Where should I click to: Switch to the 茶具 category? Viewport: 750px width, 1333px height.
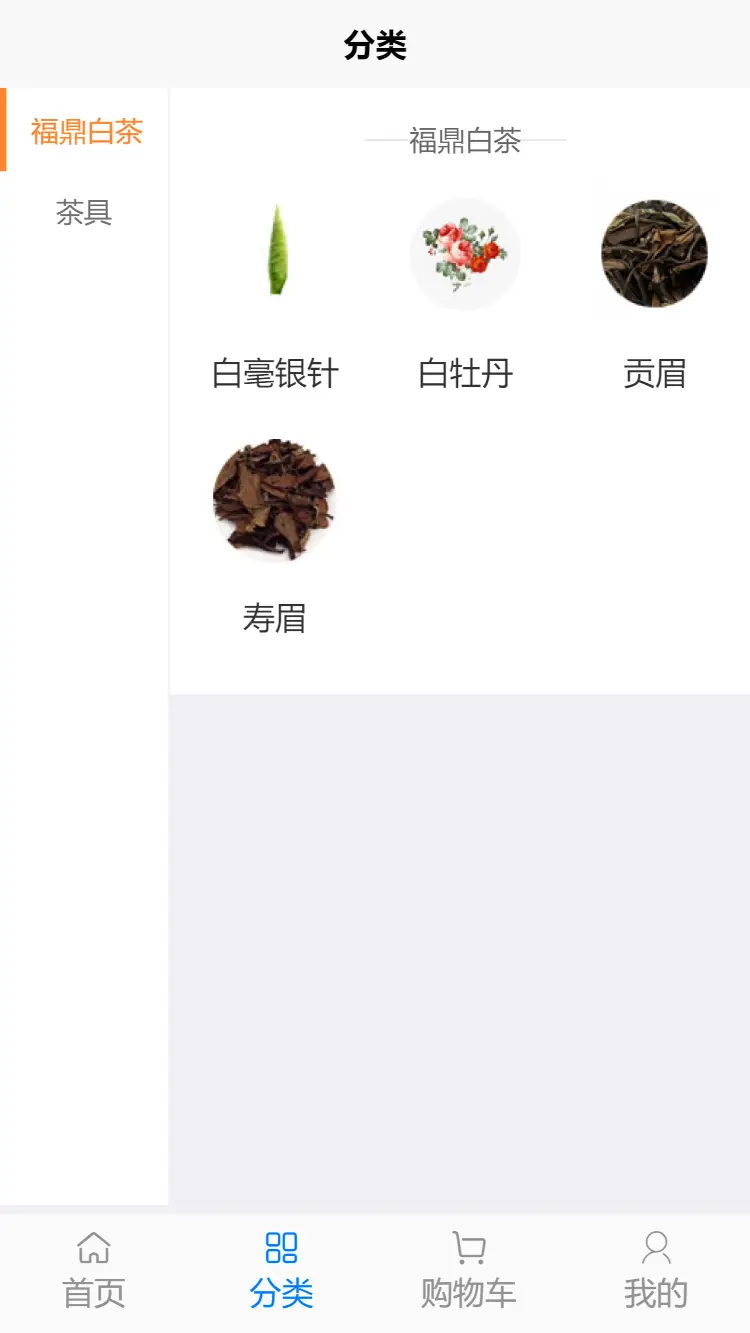pos(84,212)
